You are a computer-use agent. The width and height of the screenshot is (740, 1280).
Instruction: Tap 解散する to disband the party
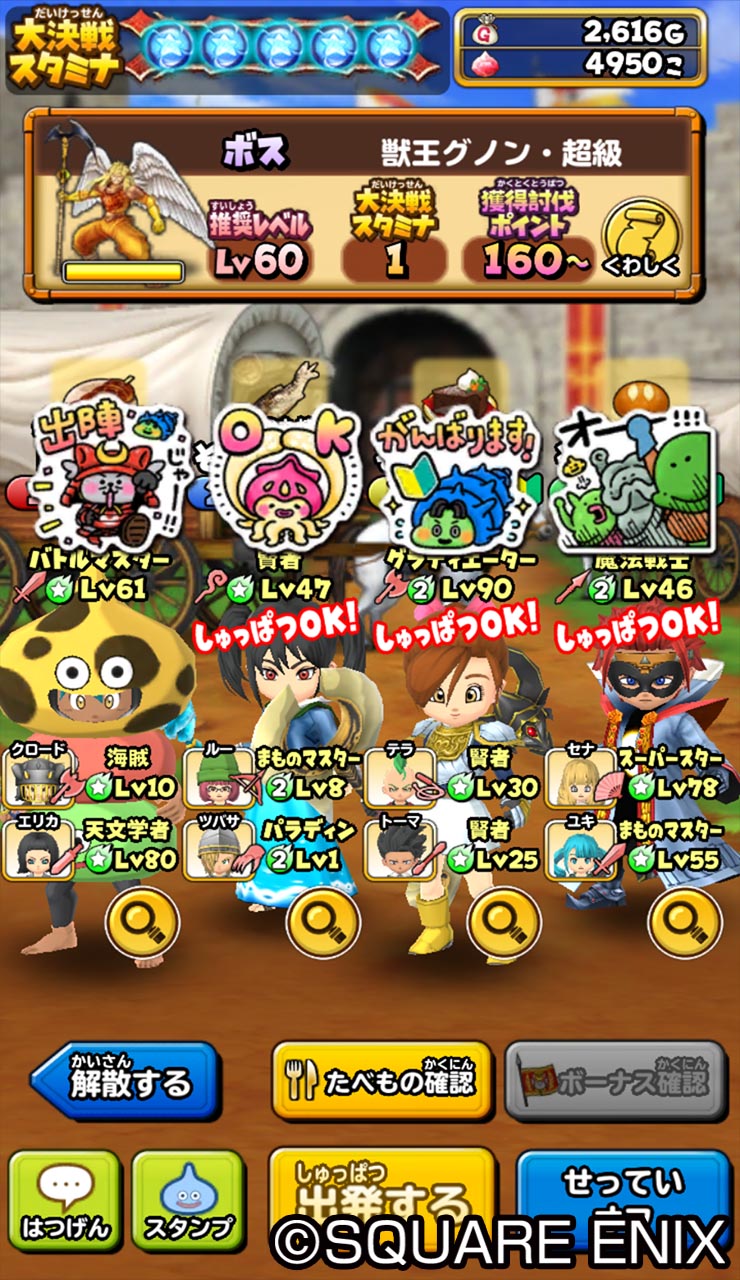point(125,1080)
